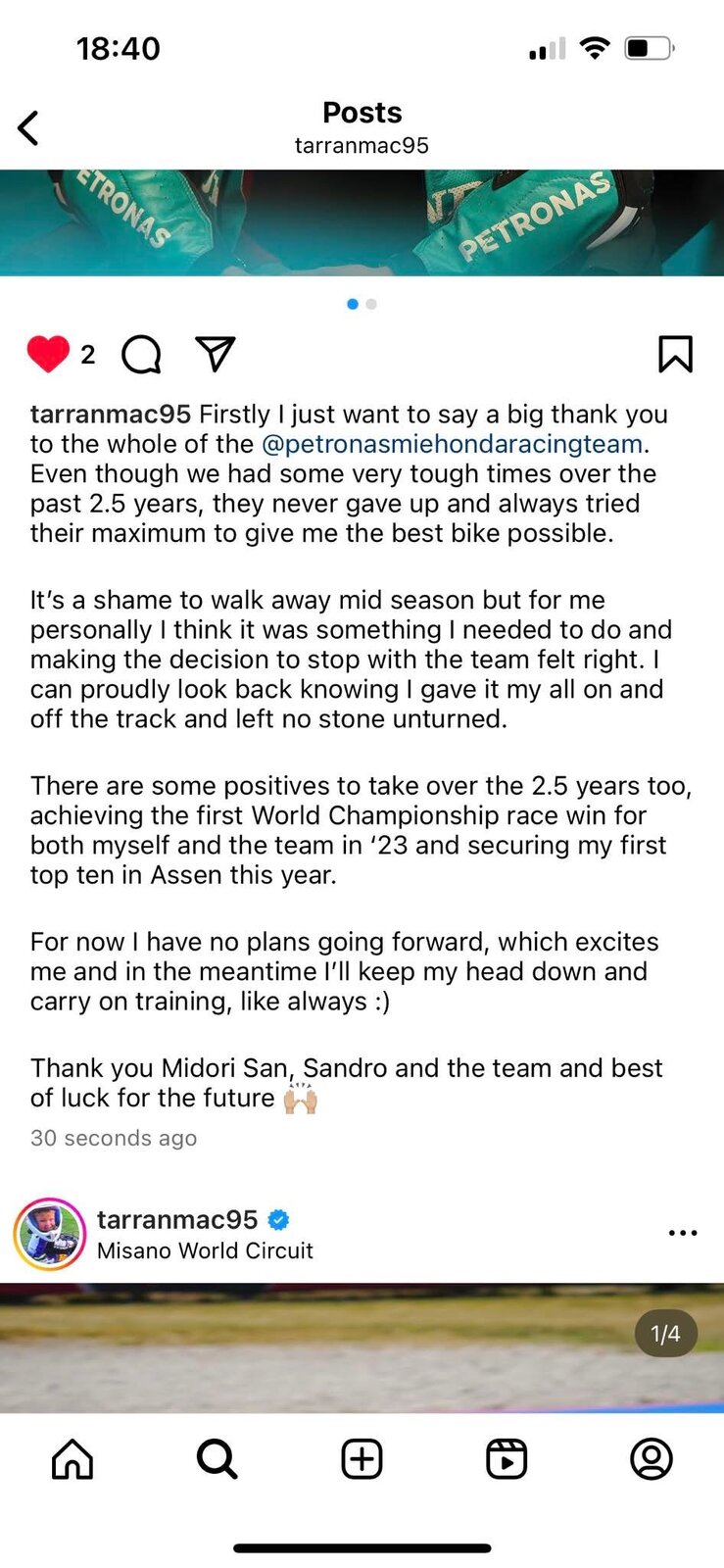724x1568 pixels.
Task: Create a new post with plus icon
Action: pyautogui.click(x=362, y=1458)
